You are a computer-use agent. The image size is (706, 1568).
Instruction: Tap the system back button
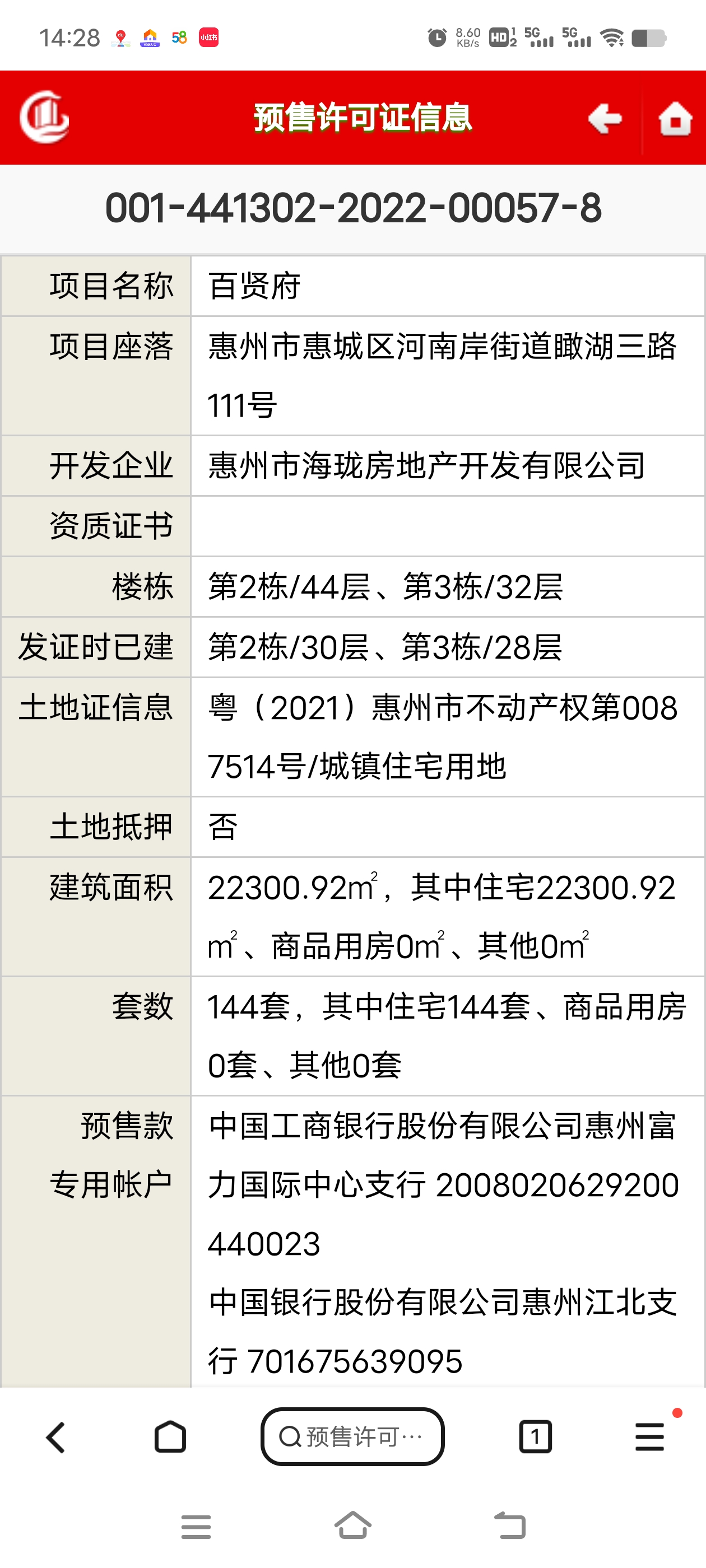pos(510,1525)
